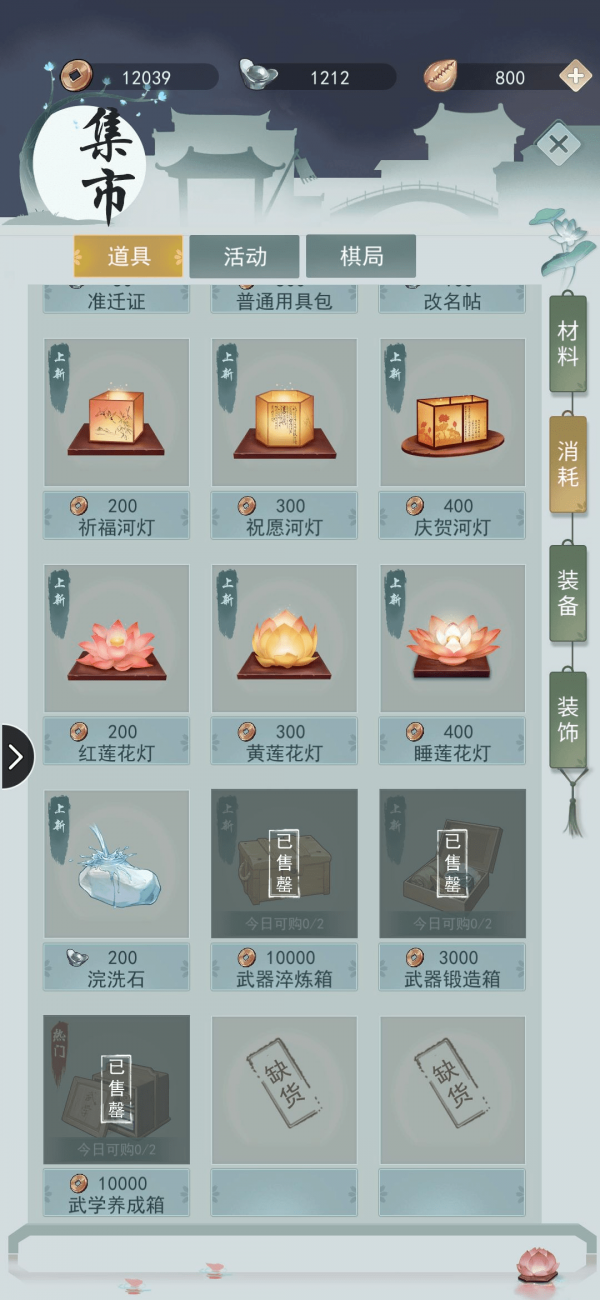Open the 材料 side category

coord(568,344)
